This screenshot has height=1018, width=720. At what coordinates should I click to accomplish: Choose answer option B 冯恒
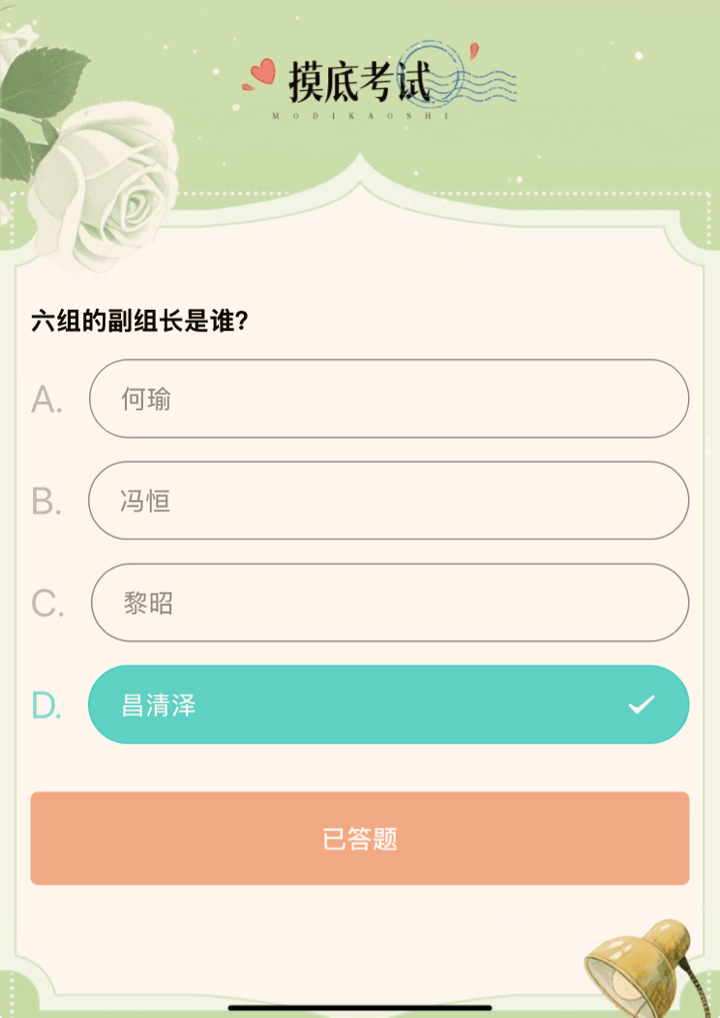pos(388,500)
